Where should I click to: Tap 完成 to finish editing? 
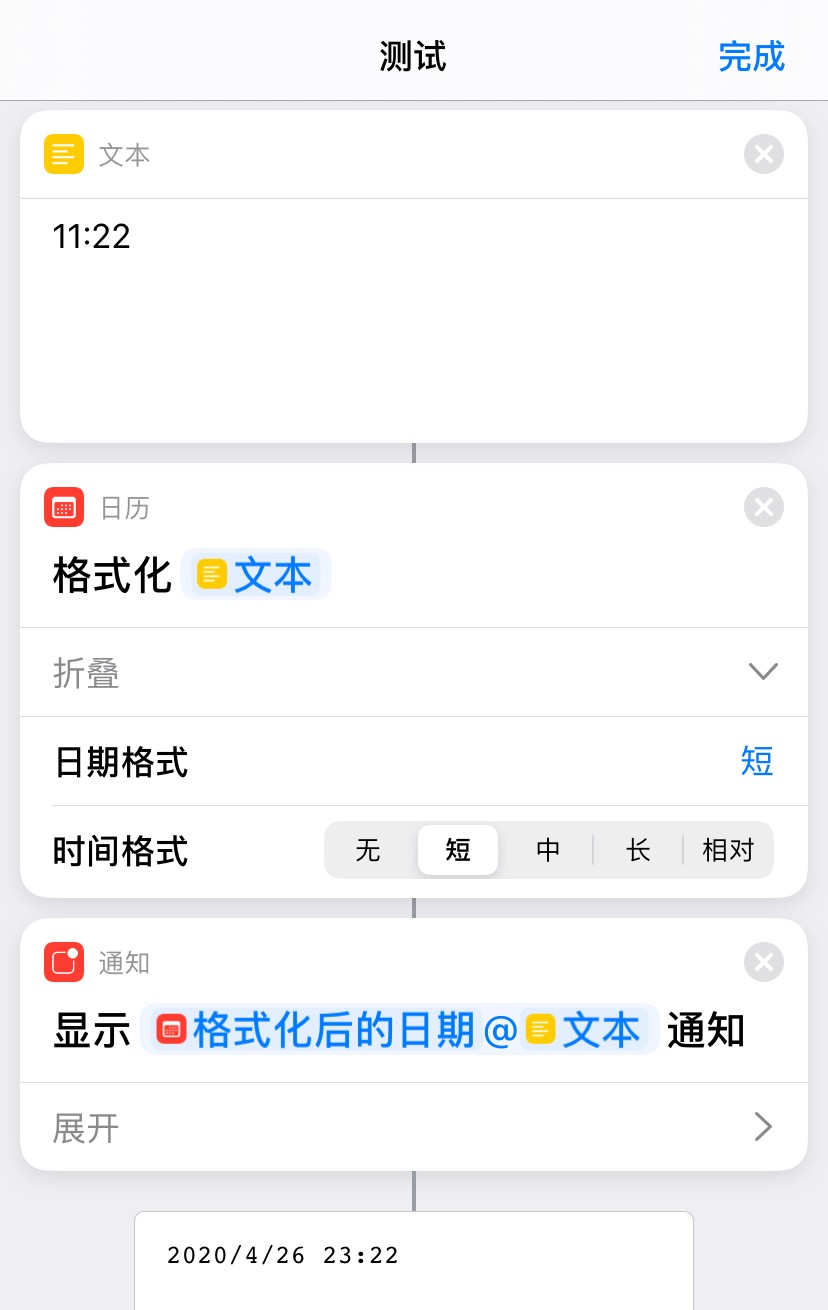(751, 56)
